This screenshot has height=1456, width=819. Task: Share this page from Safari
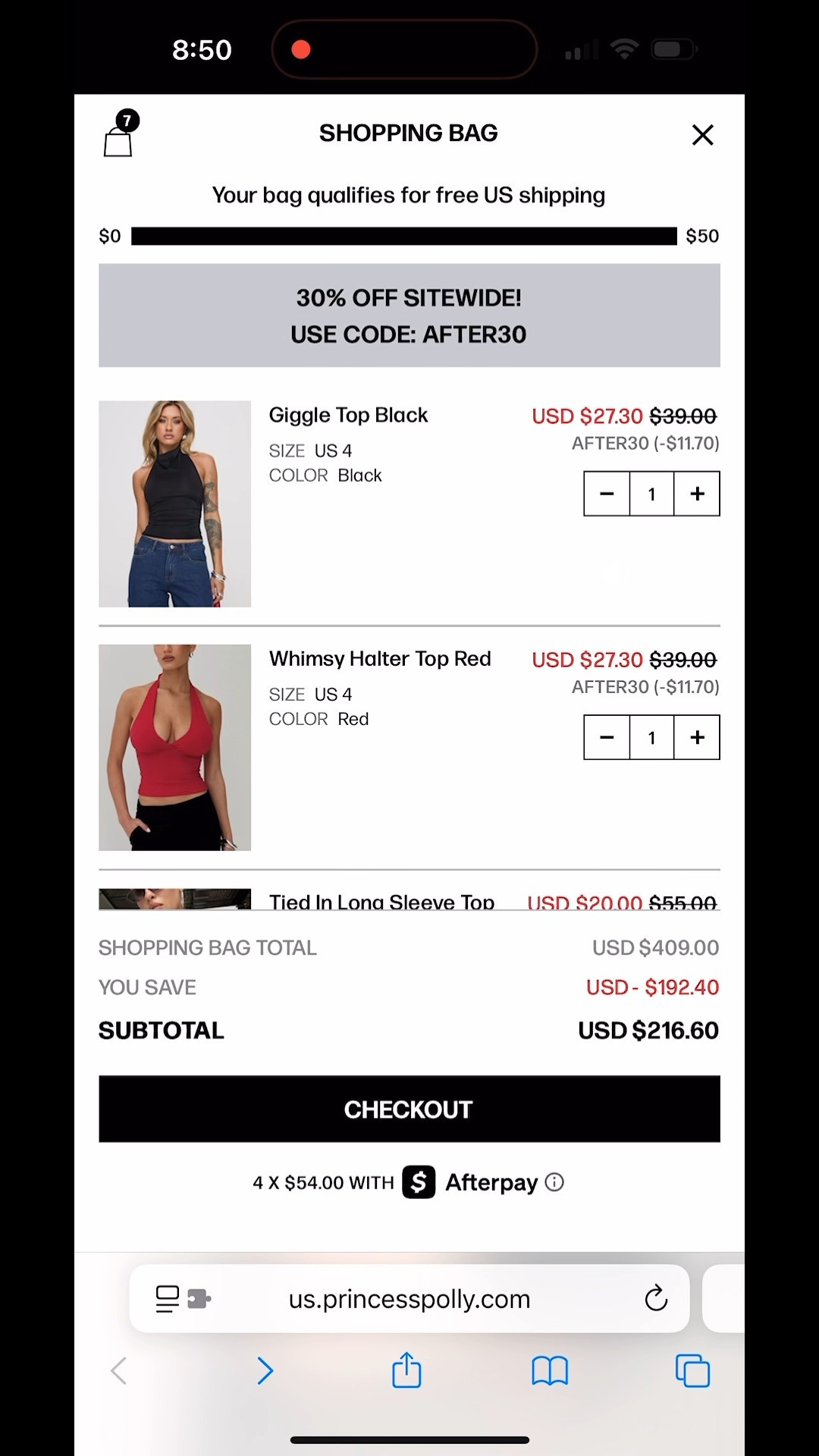406,1370
